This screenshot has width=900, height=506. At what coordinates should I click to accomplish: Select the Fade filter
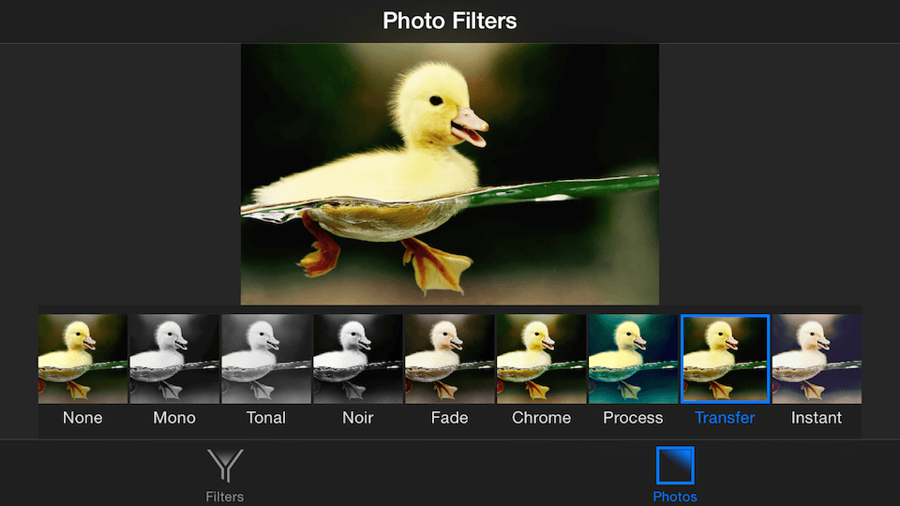(449, 360)
